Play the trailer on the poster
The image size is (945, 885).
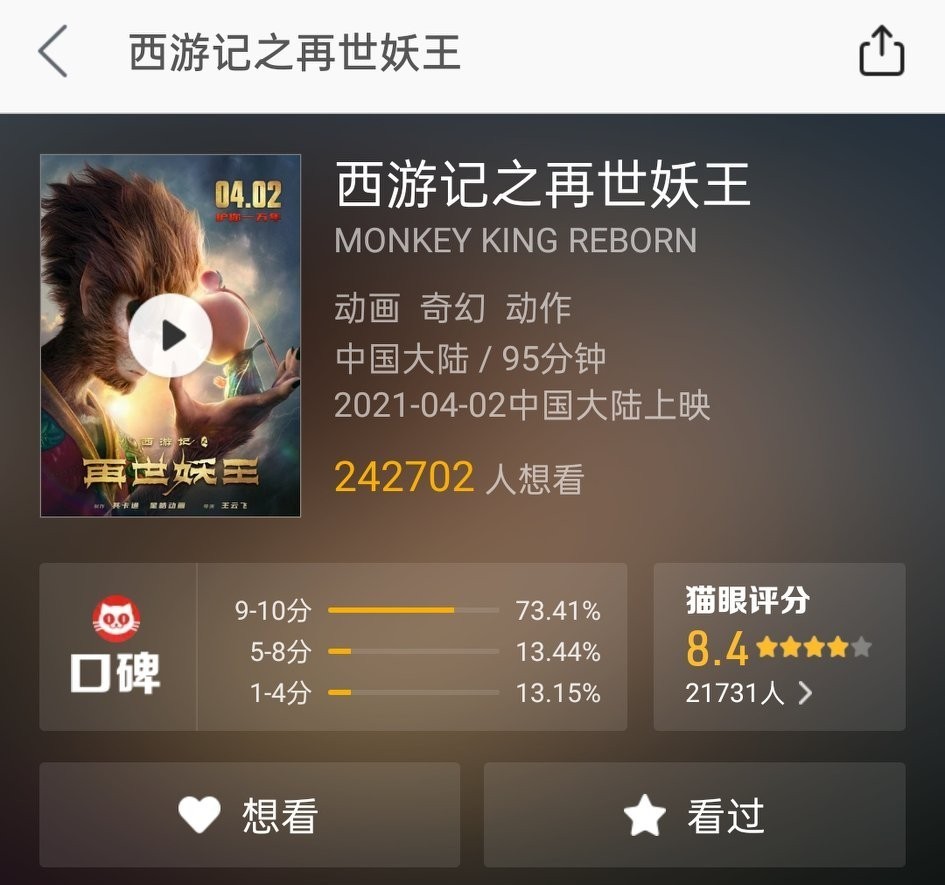[x=170, y=336]
